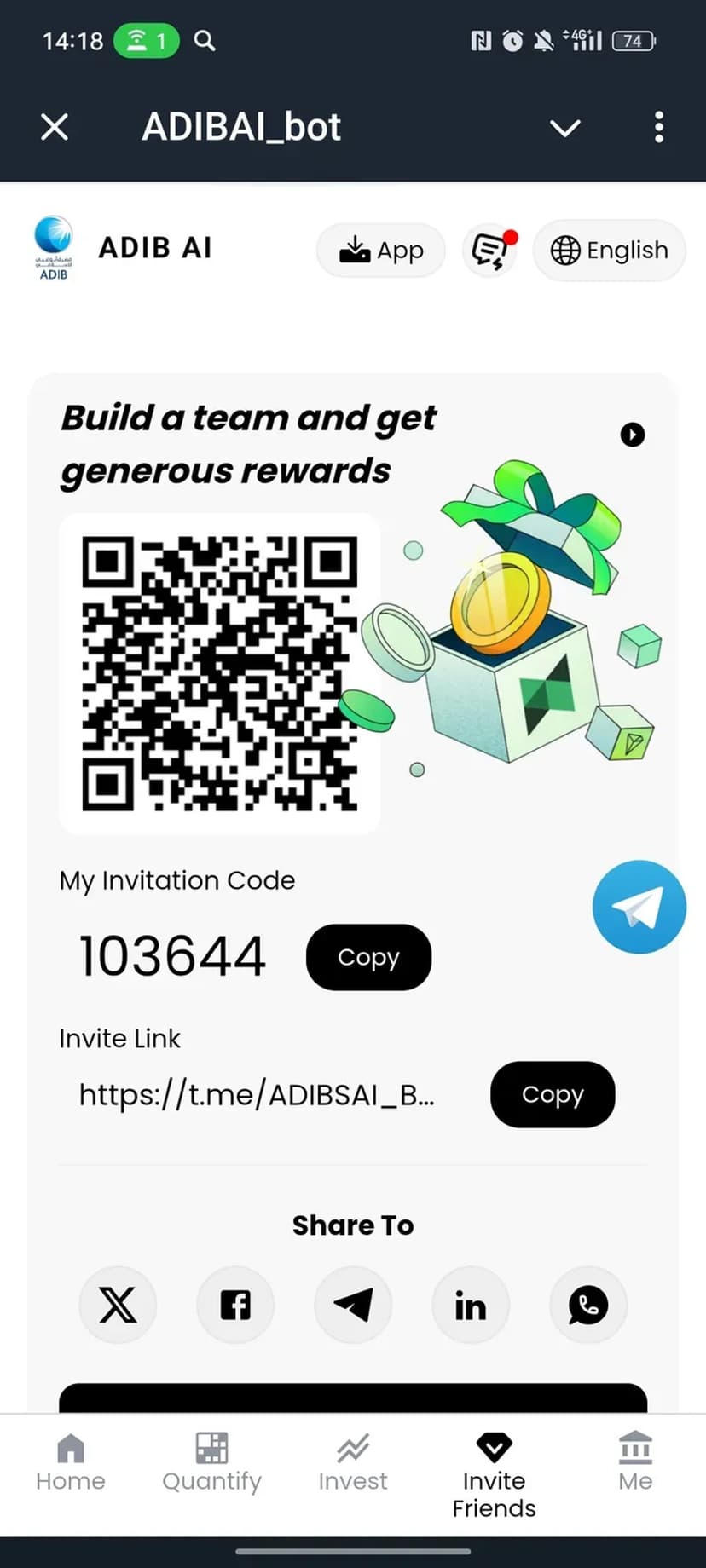Share invite to Facebook
Viewport: 706px width, 1568px height.
[x=235, y=1305]
